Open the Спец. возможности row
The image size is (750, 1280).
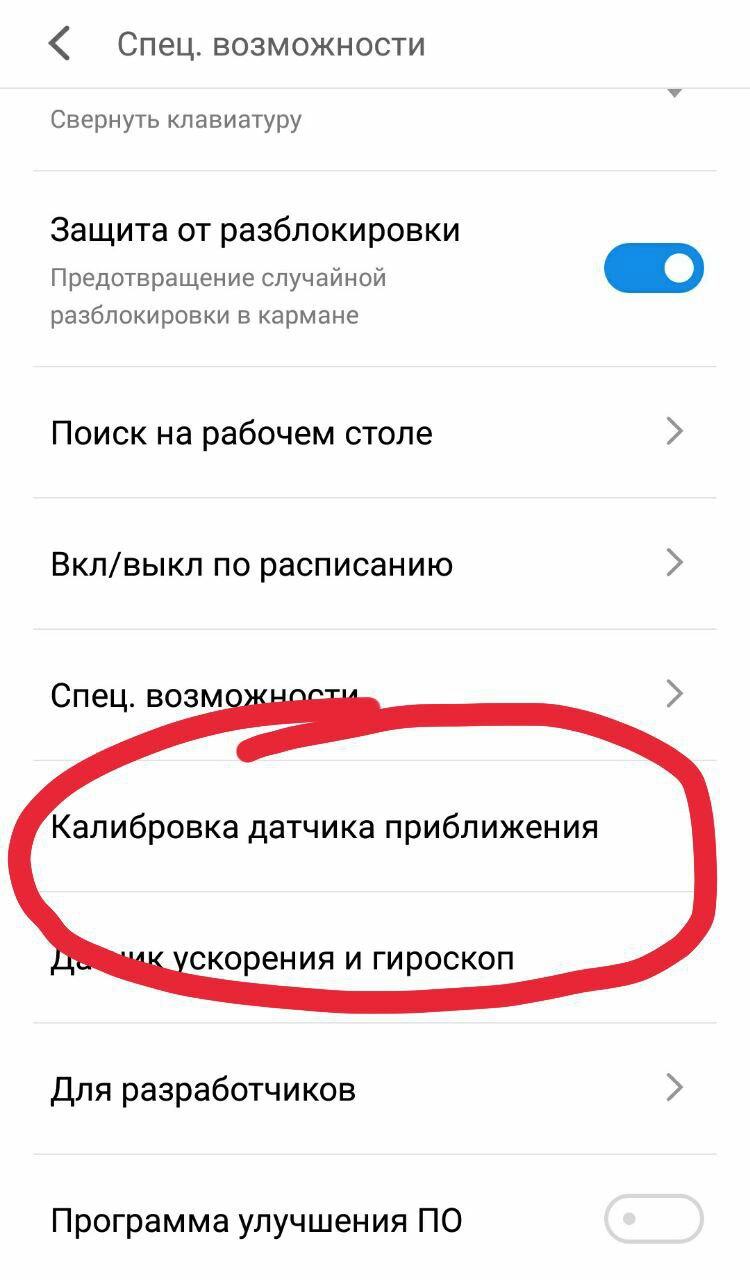tap(374, 694)
